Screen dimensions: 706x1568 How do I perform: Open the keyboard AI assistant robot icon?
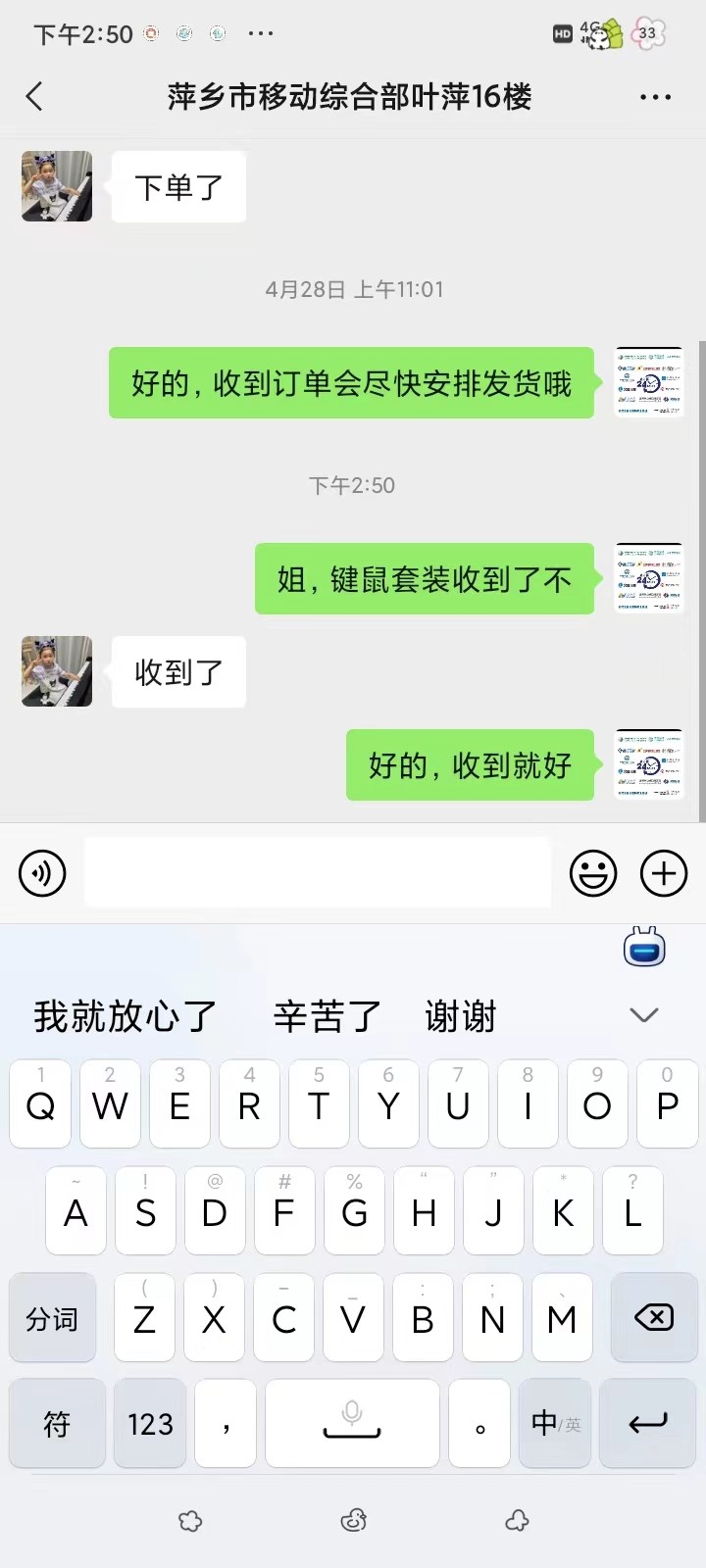645,947
